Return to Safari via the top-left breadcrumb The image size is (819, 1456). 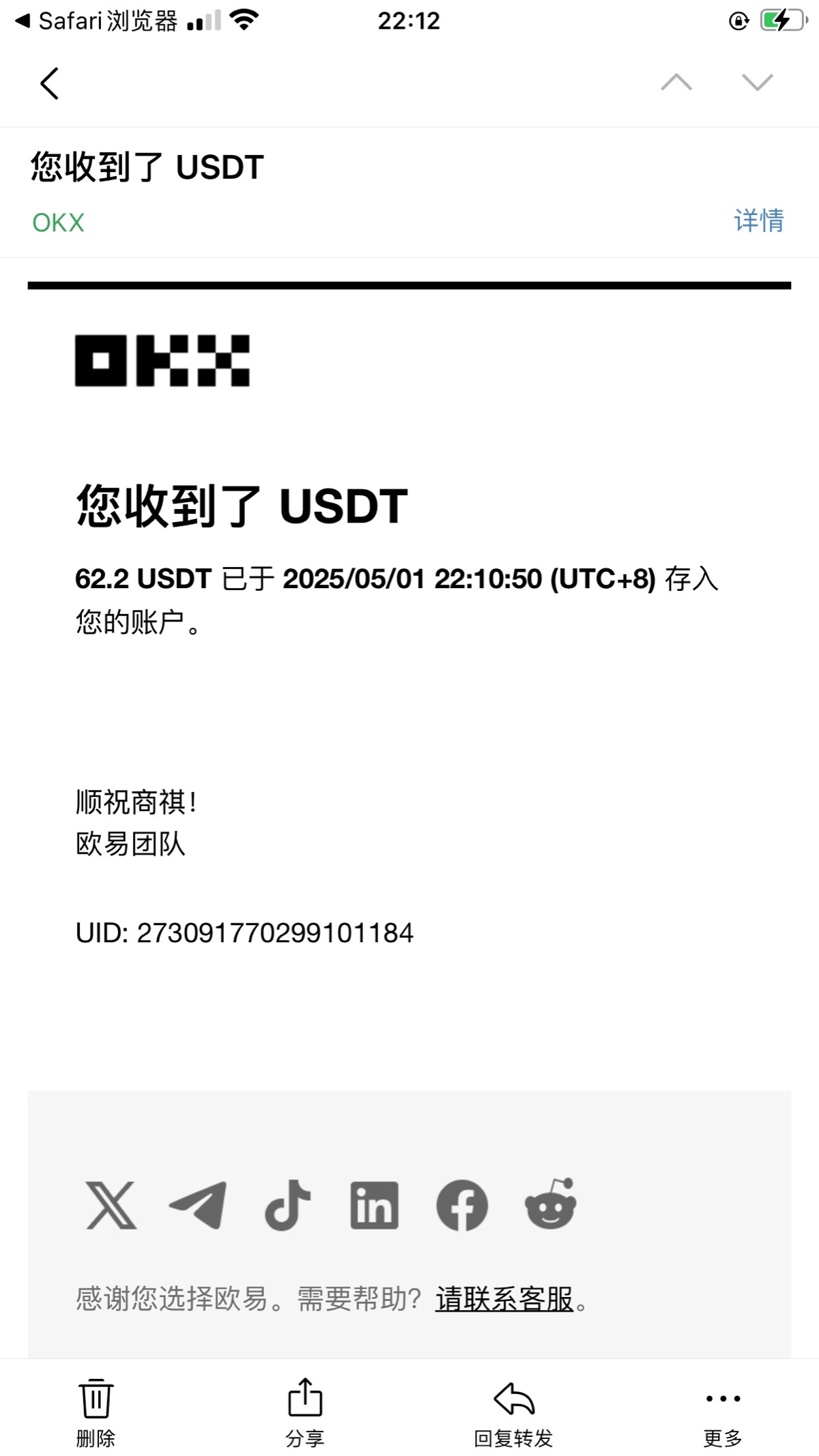tap(96, 21)
